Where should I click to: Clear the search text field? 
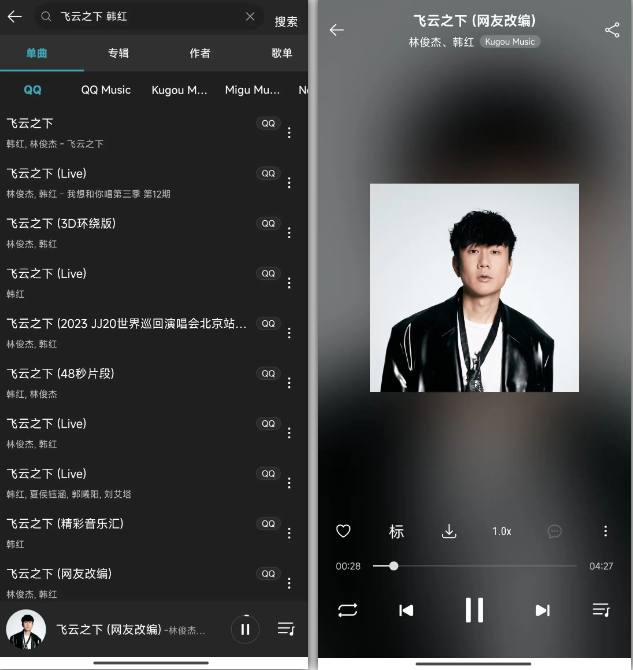click(250, 17)
